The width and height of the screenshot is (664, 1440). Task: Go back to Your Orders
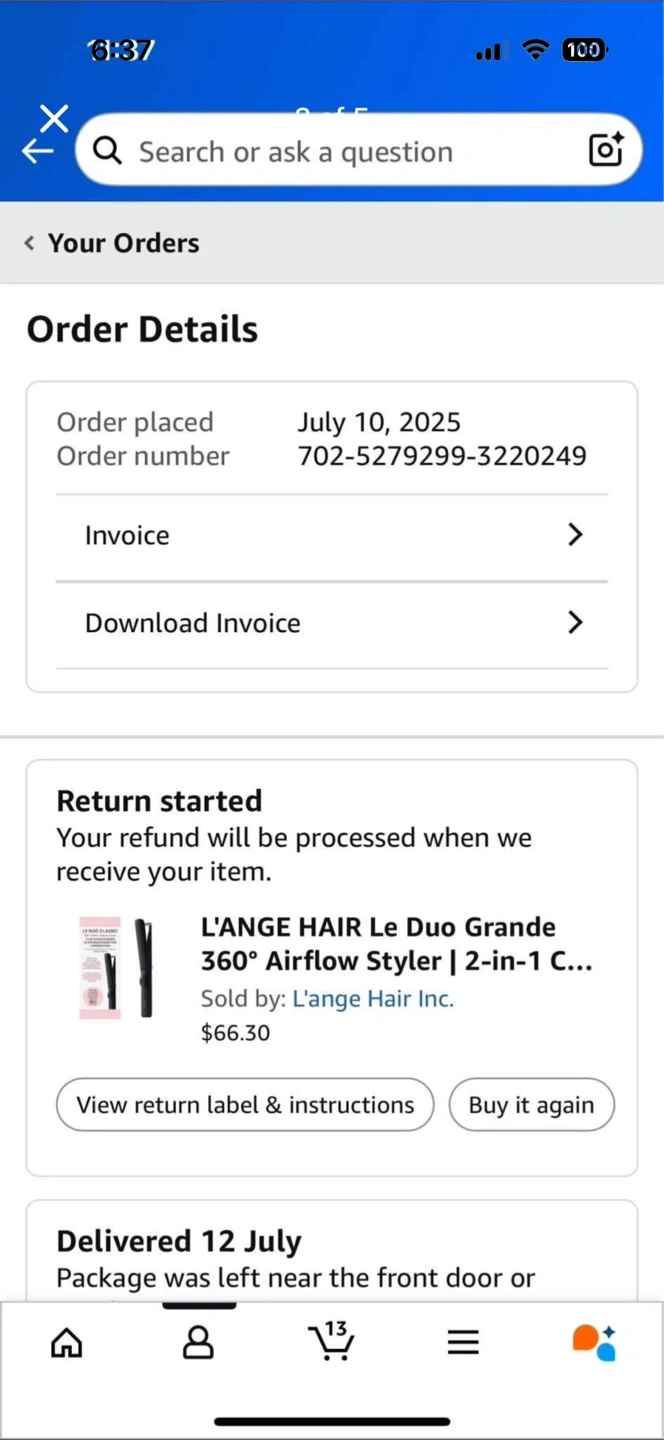[112, 243]
